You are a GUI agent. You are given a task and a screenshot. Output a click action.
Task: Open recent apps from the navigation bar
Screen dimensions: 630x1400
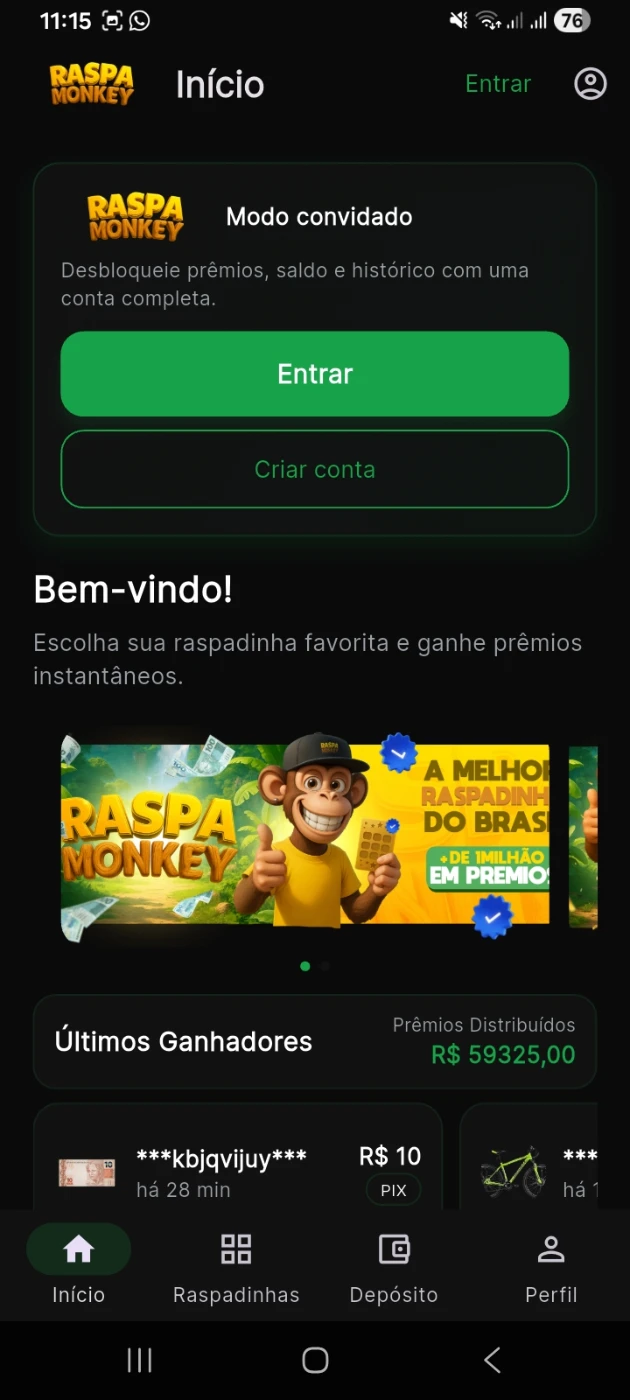139,1360
